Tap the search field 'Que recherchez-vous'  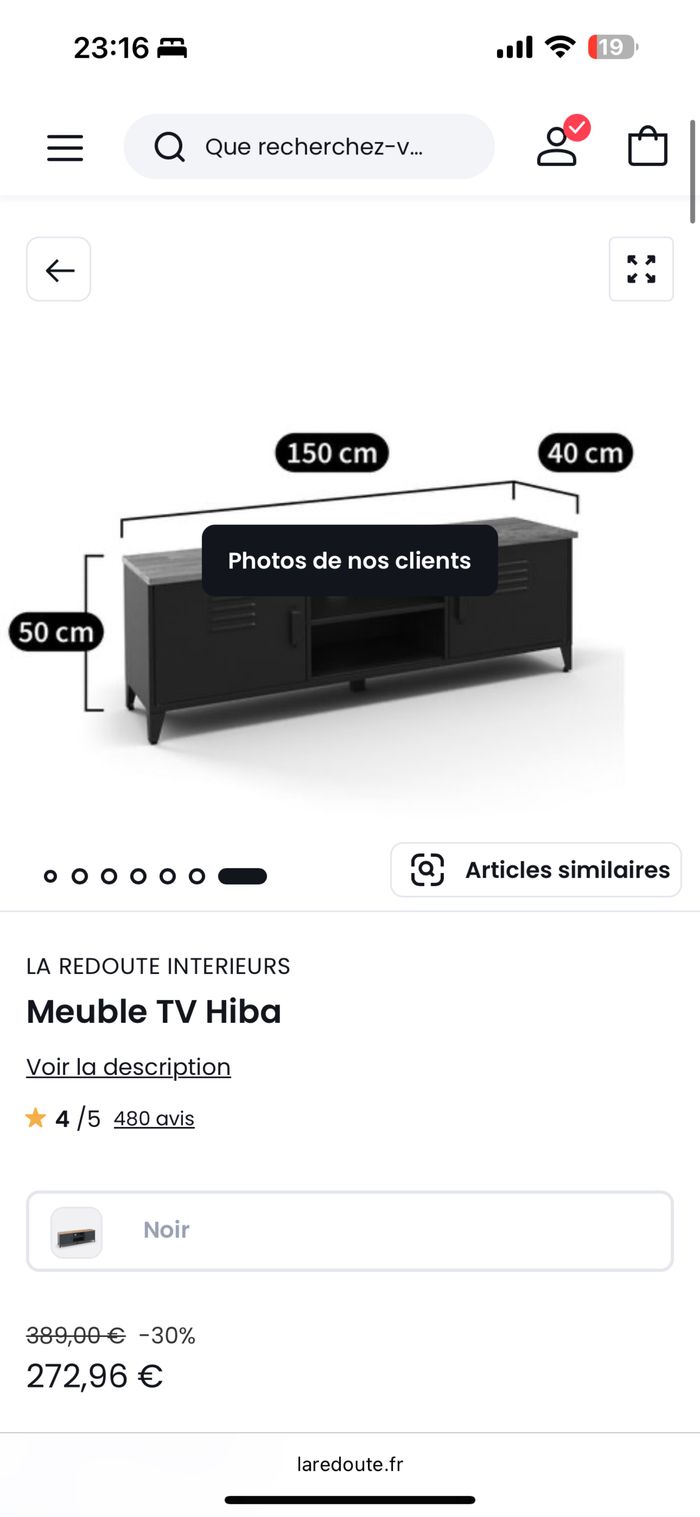[x=309, y=147]
